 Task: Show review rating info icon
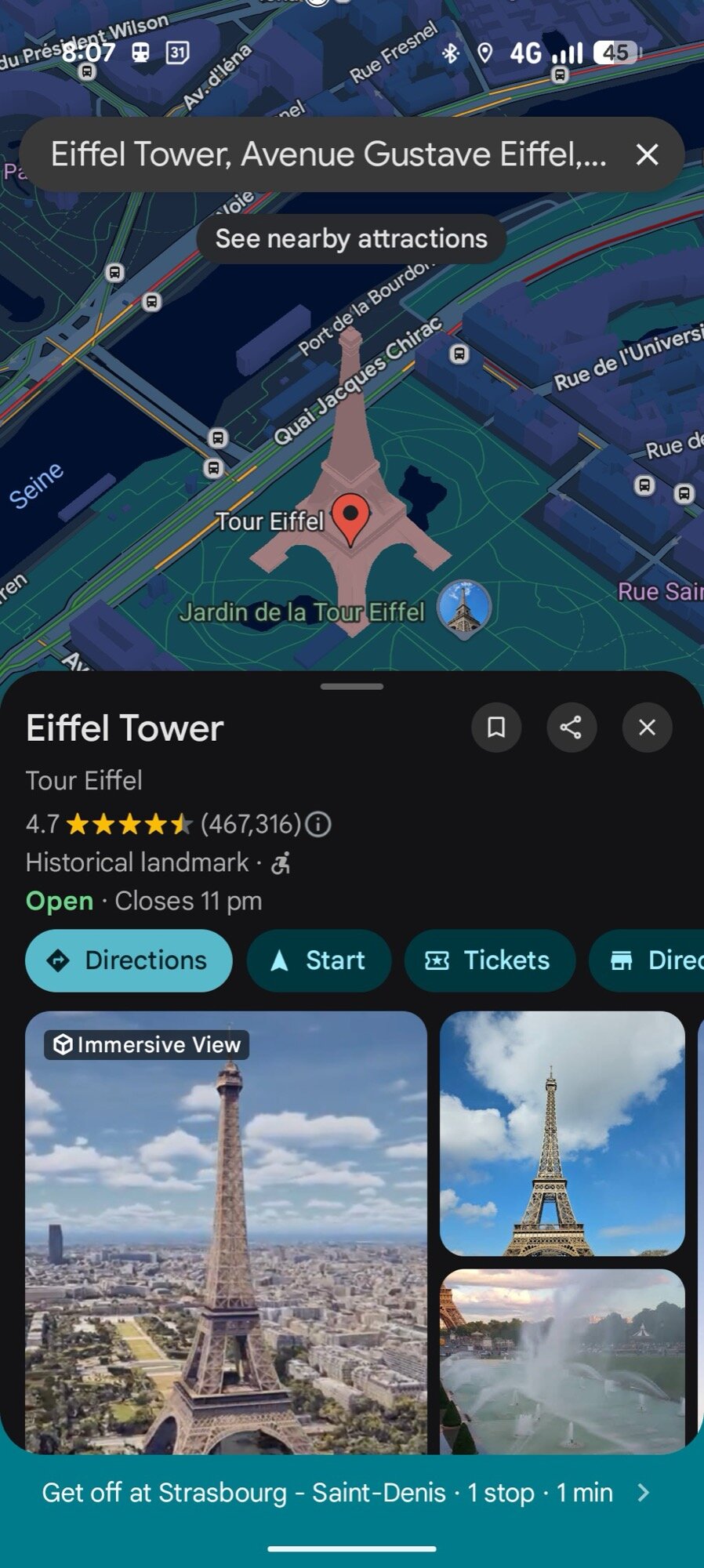[x=318, y=824]
